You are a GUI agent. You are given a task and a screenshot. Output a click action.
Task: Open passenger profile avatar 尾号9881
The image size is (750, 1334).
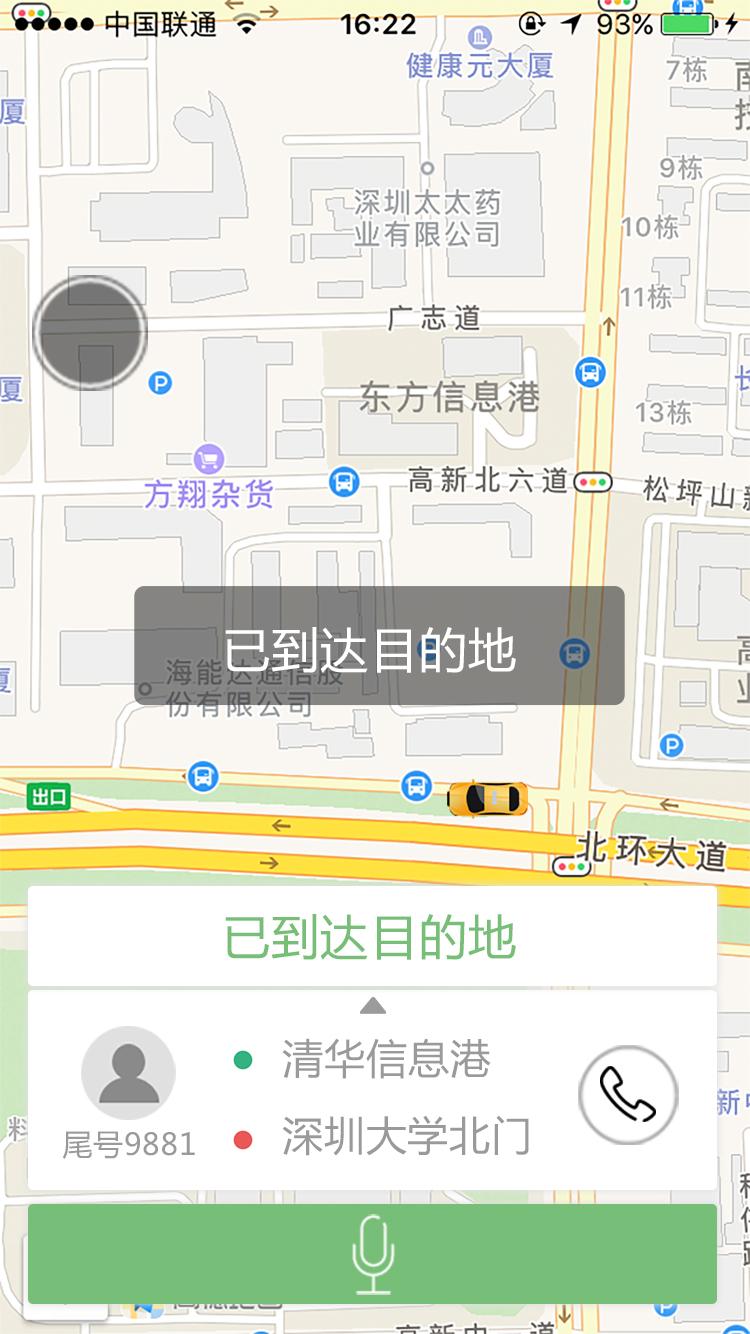coord(128,1073)
